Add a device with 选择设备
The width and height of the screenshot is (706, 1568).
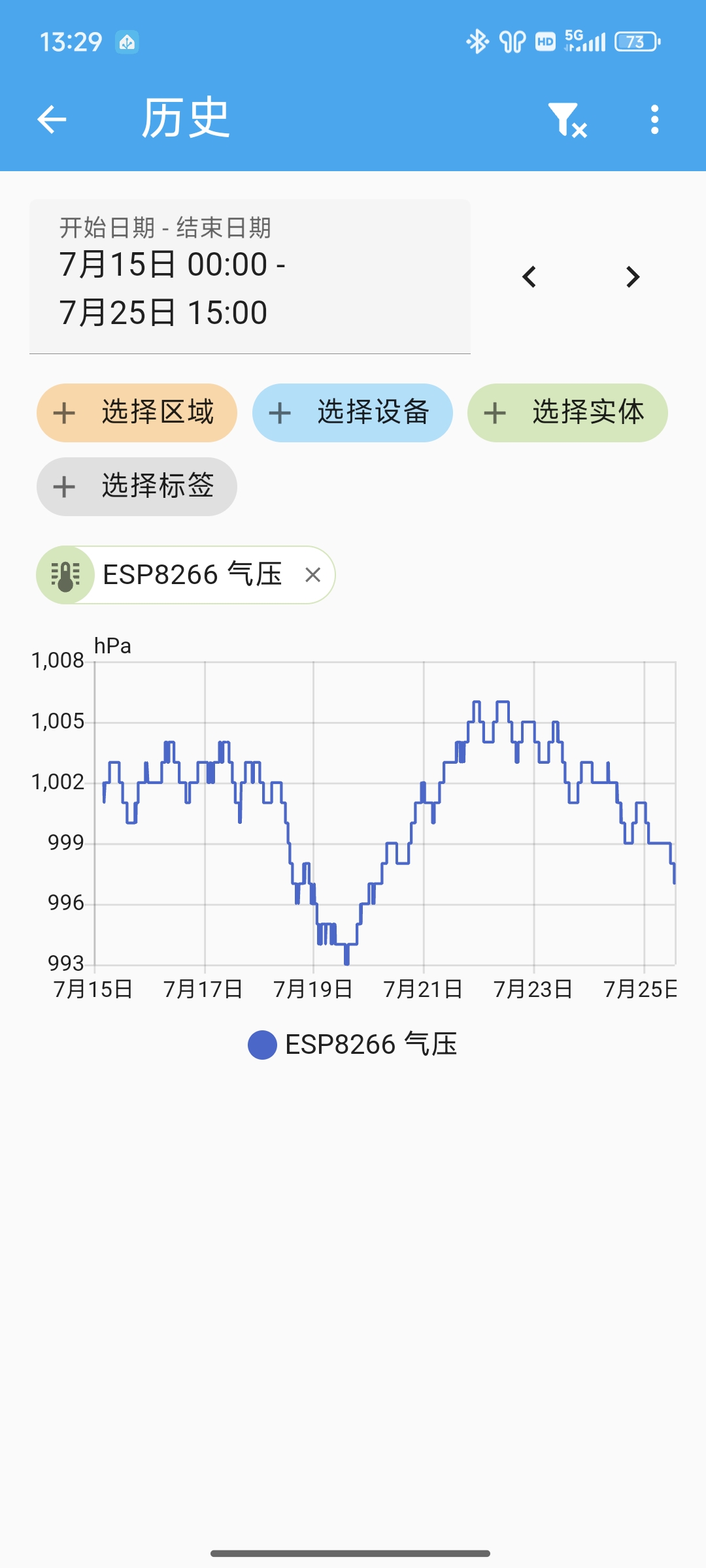coord(352,413)
